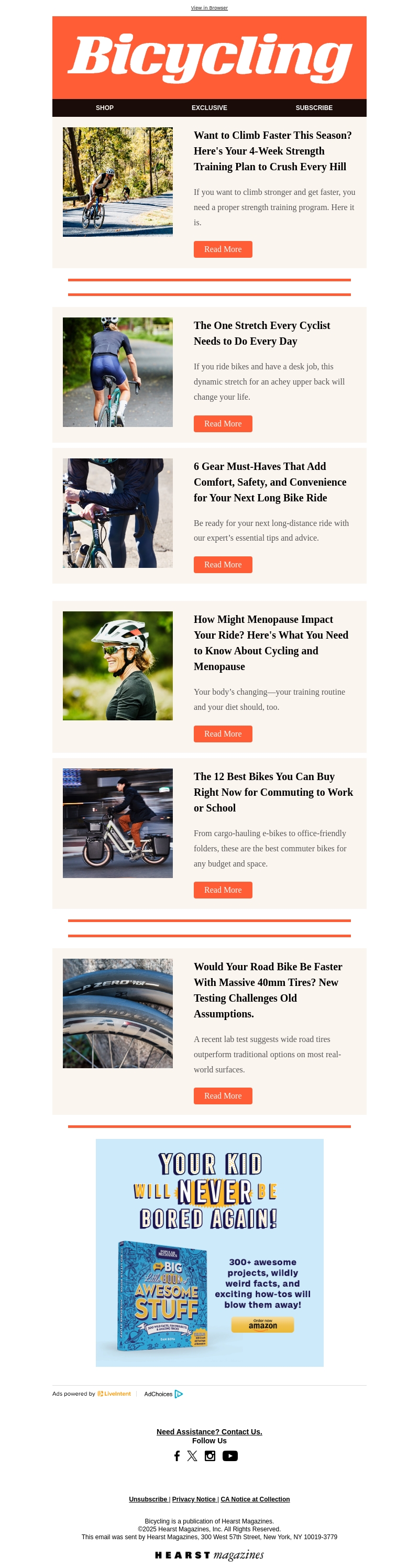
Task: Open the Big Little Book of Awesome Stuff ad
Action: tap(209, 1252)
